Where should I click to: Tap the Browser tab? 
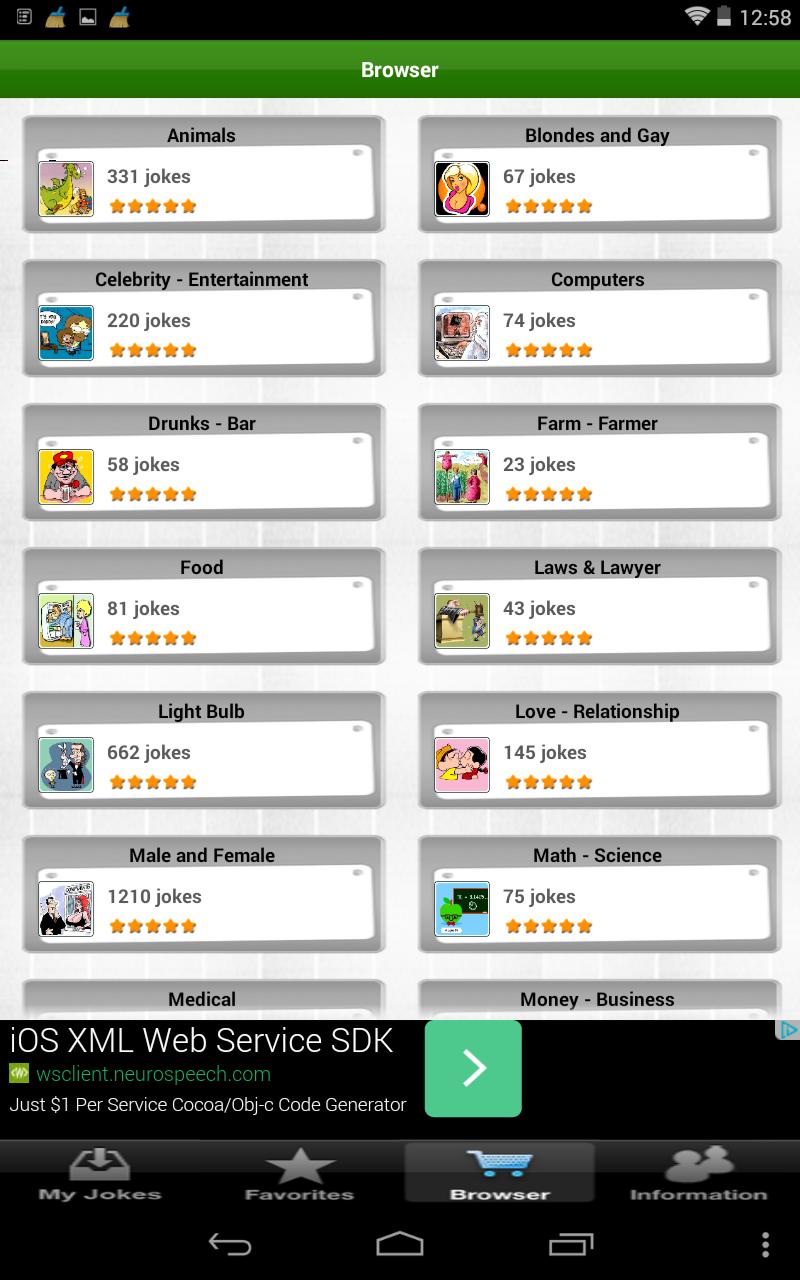tap(499, 1173)
